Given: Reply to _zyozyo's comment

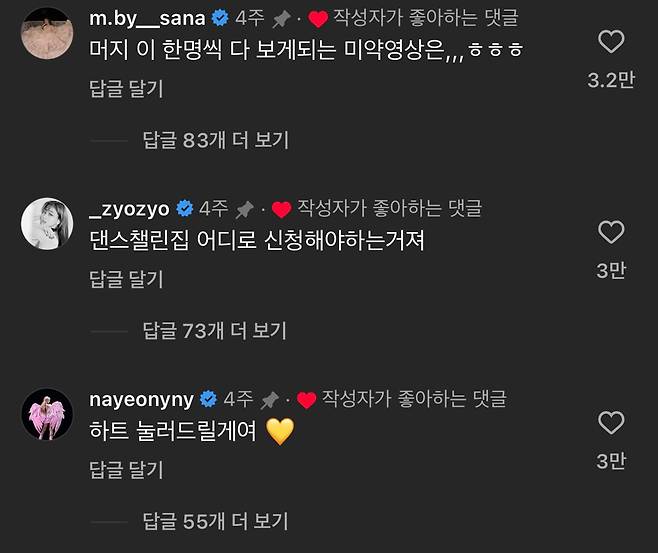Looking at the screenshot, I should (126, 278).
